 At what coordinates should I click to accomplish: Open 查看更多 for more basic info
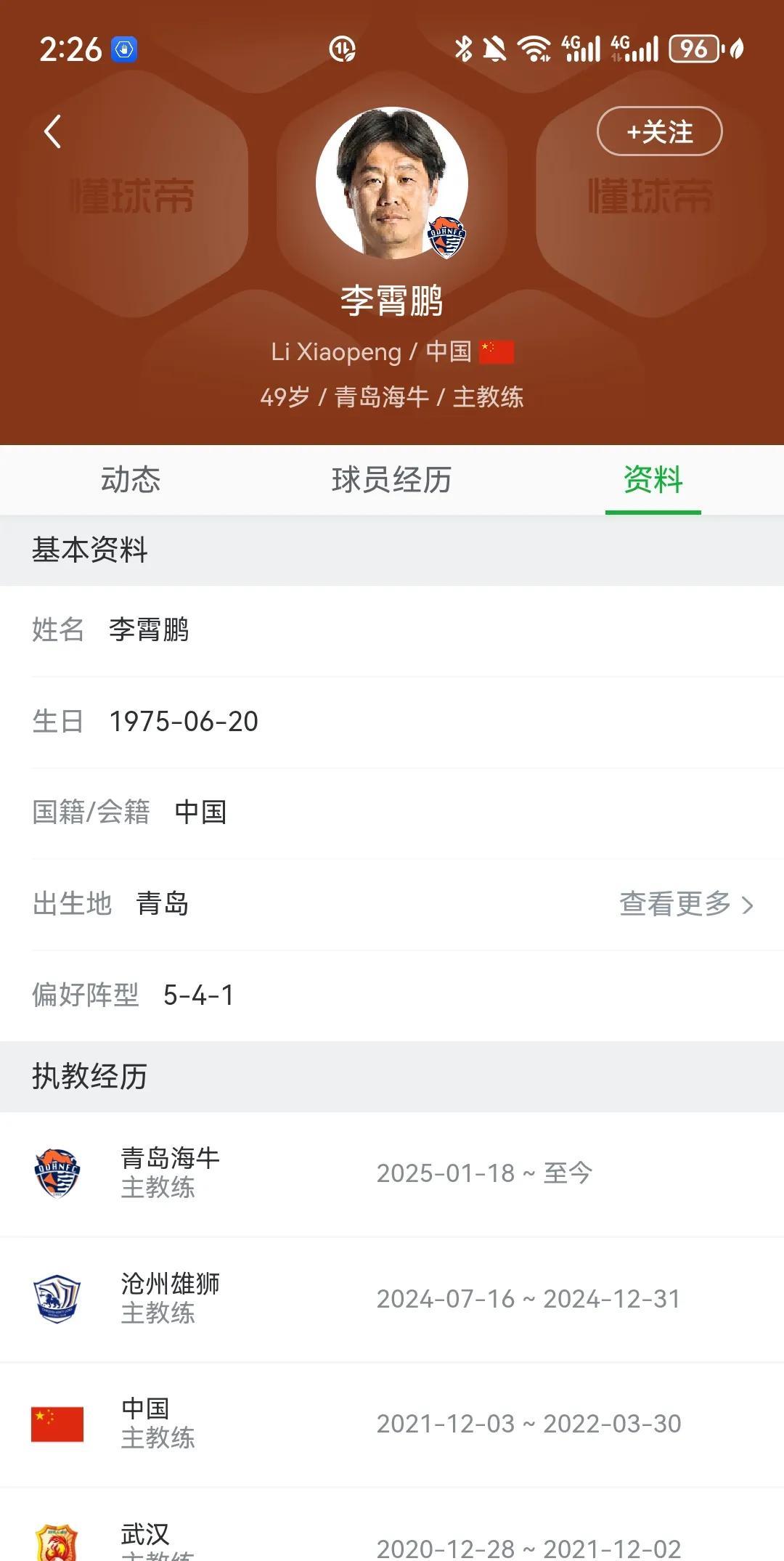[x=687, y=904]
